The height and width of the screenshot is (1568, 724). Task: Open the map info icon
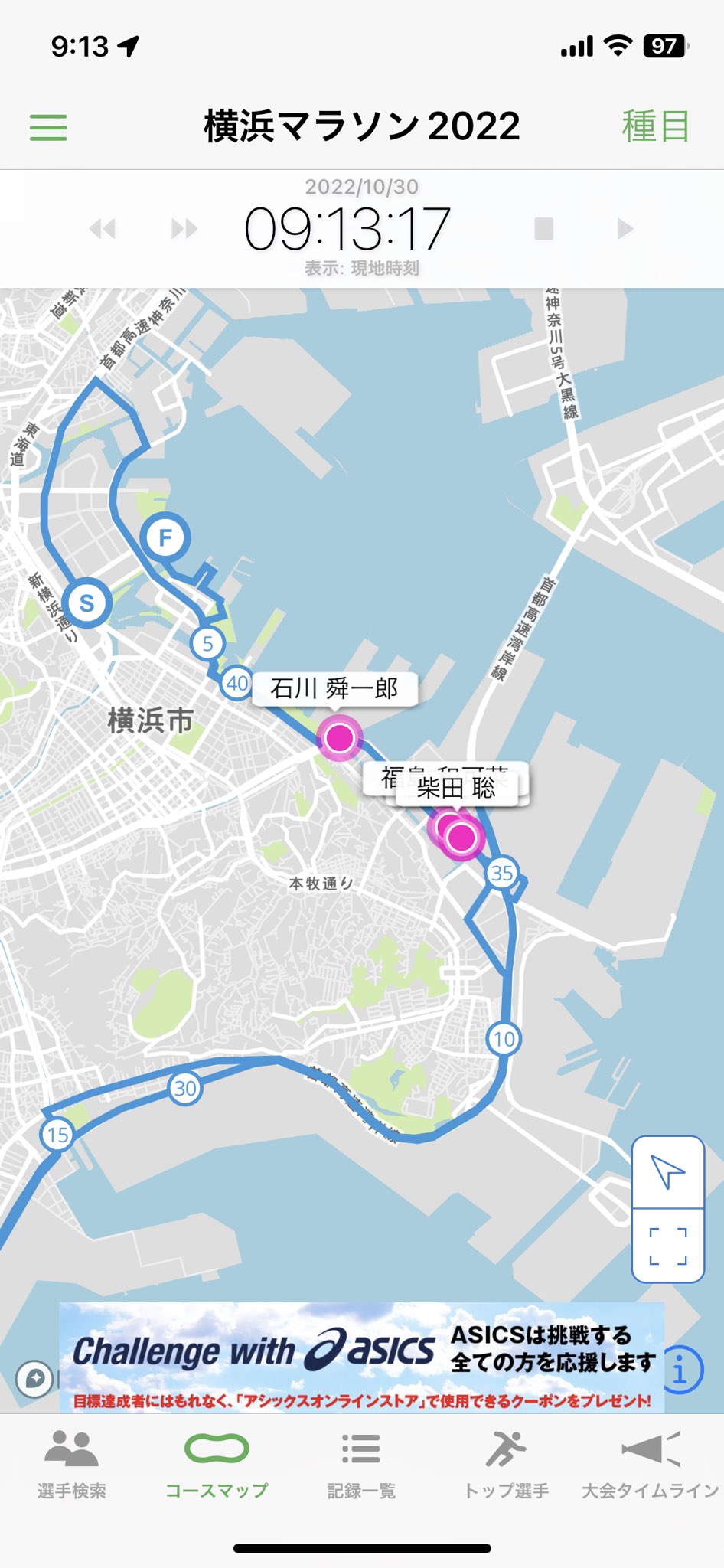point(680,1370)
